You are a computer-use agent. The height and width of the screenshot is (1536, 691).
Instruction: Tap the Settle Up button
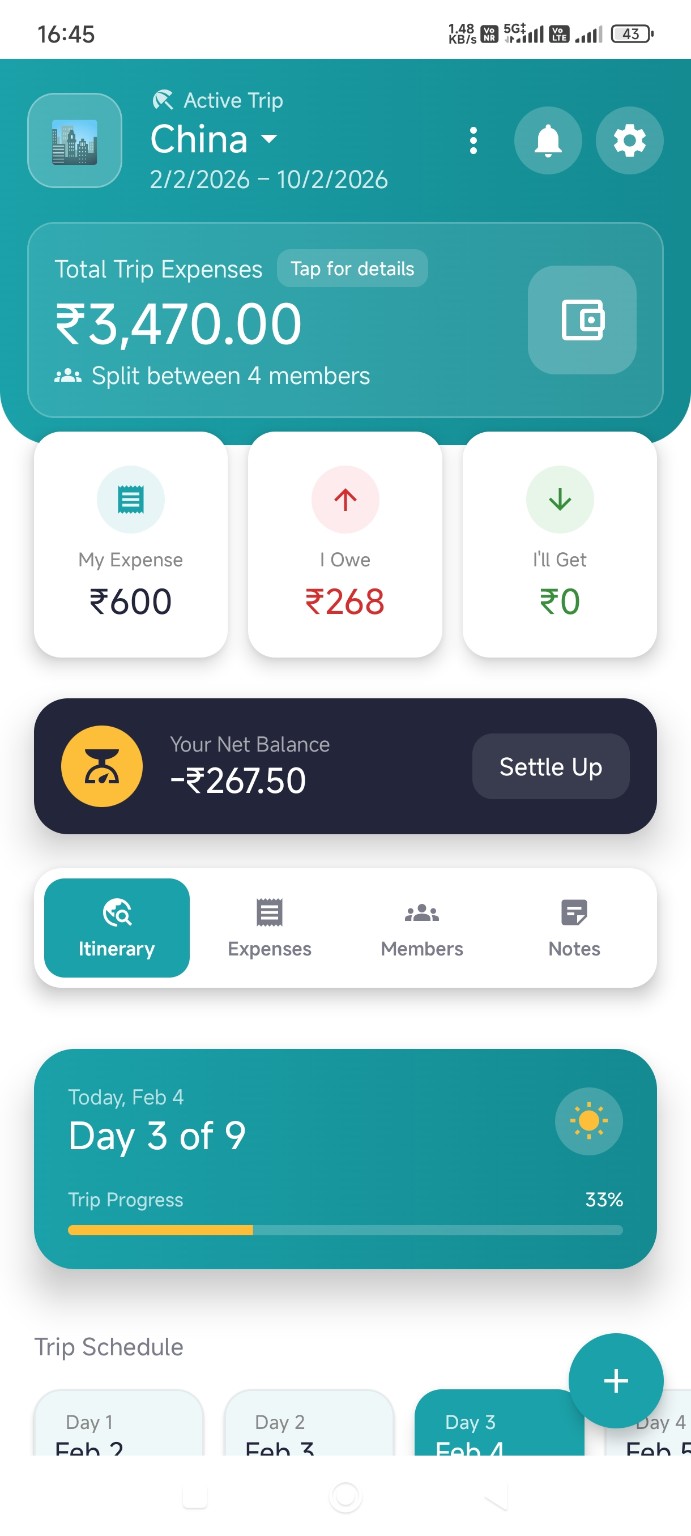[x=550, y=767]
